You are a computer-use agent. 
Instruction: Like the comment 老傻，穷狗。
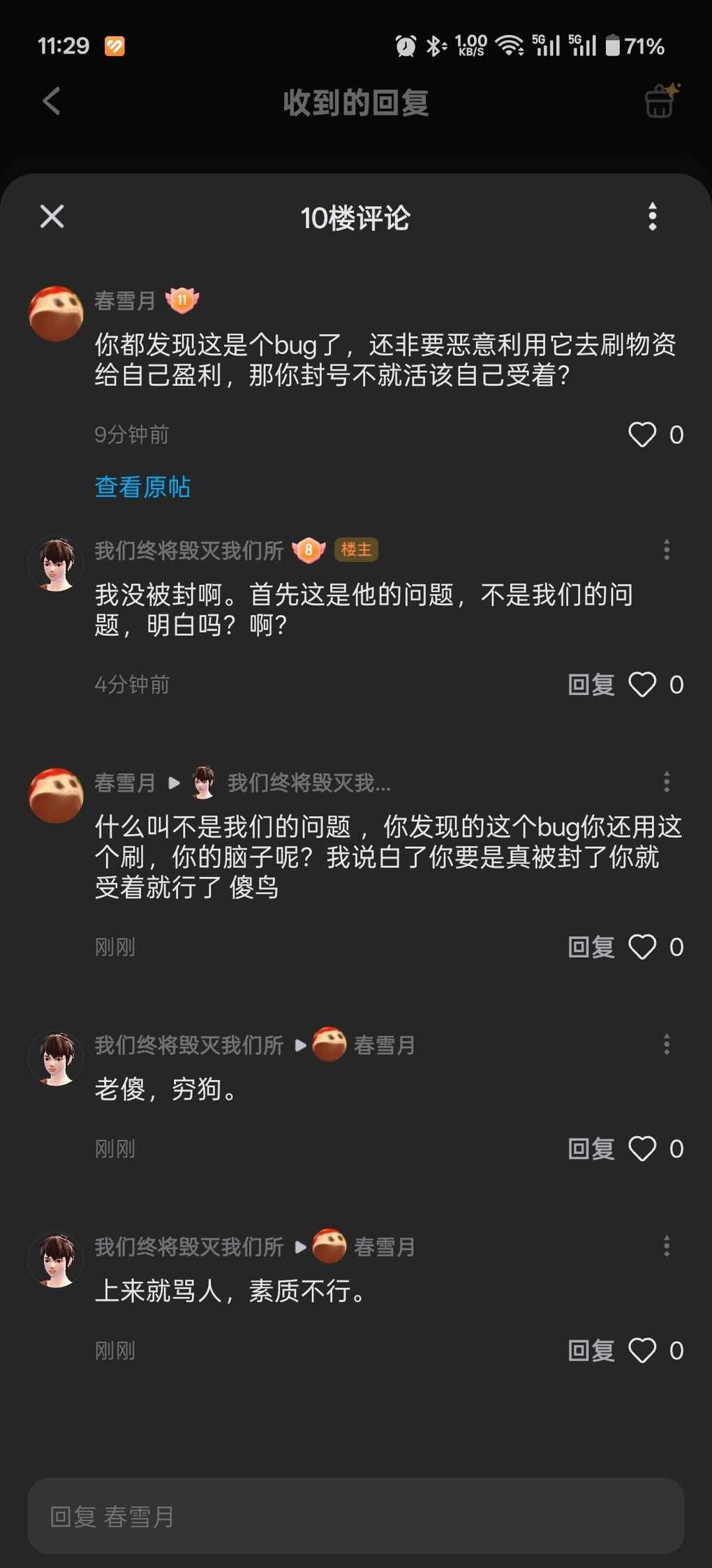[642, 1149]
